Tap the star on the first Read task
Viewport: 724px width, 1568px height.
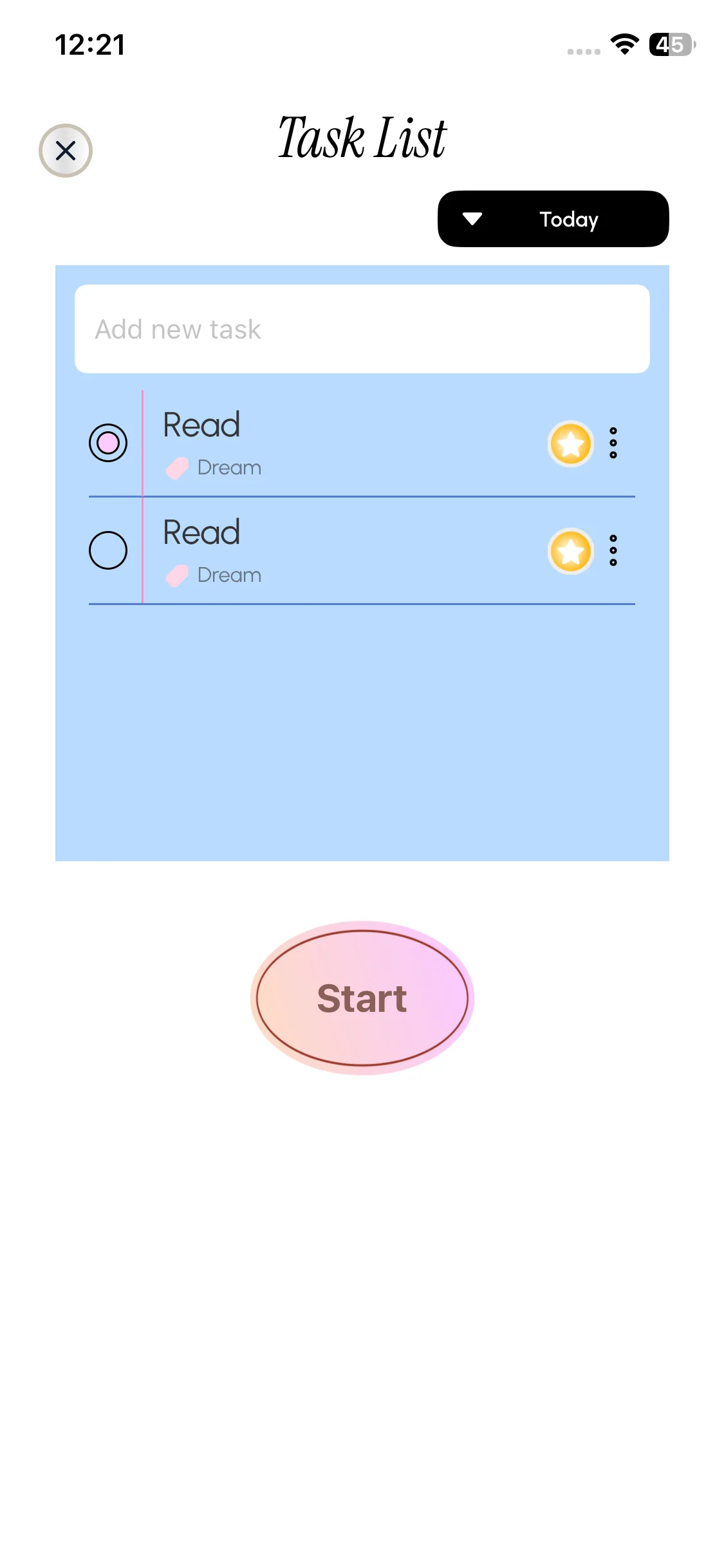tap(570, 443)
